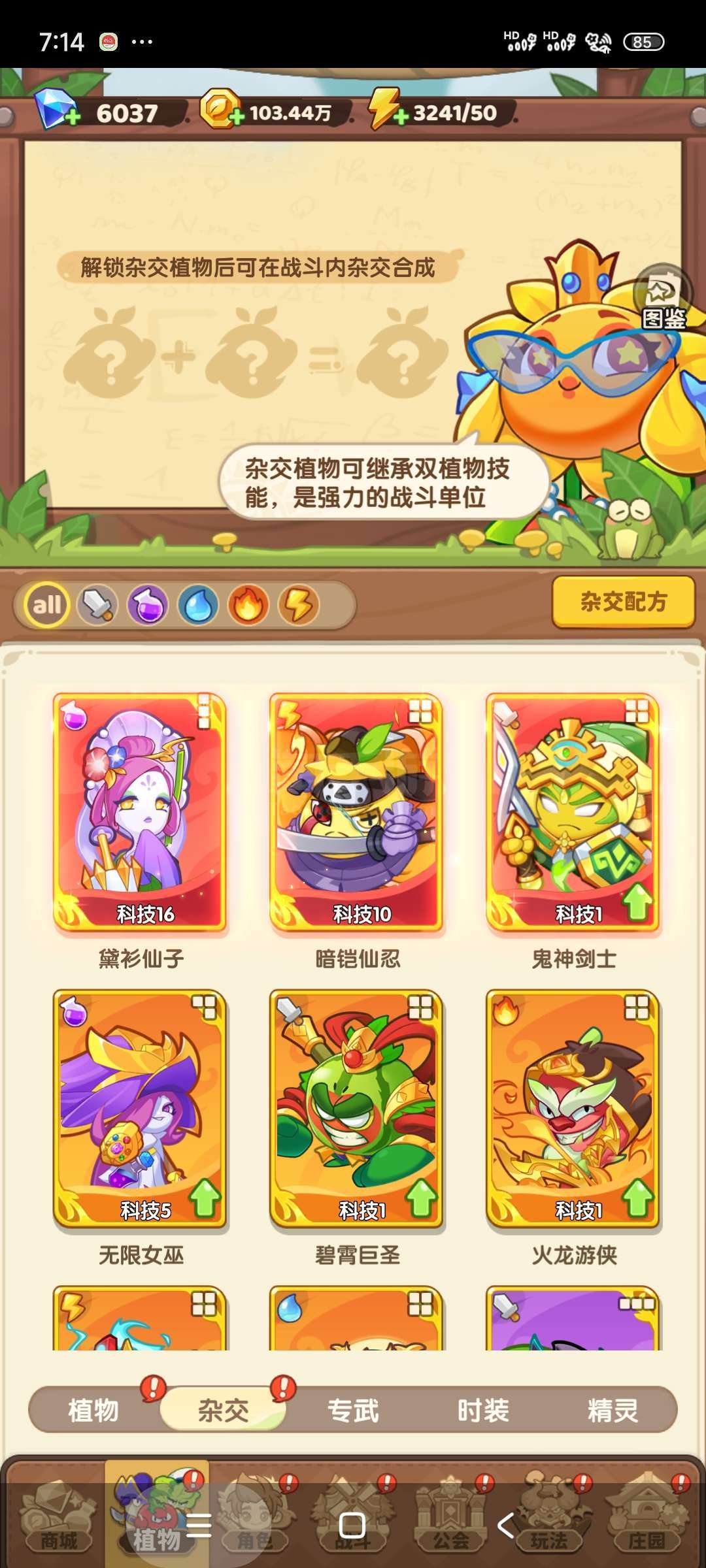Filter by sword attack type
This screenshot has height=1568, width=706.
97,604
